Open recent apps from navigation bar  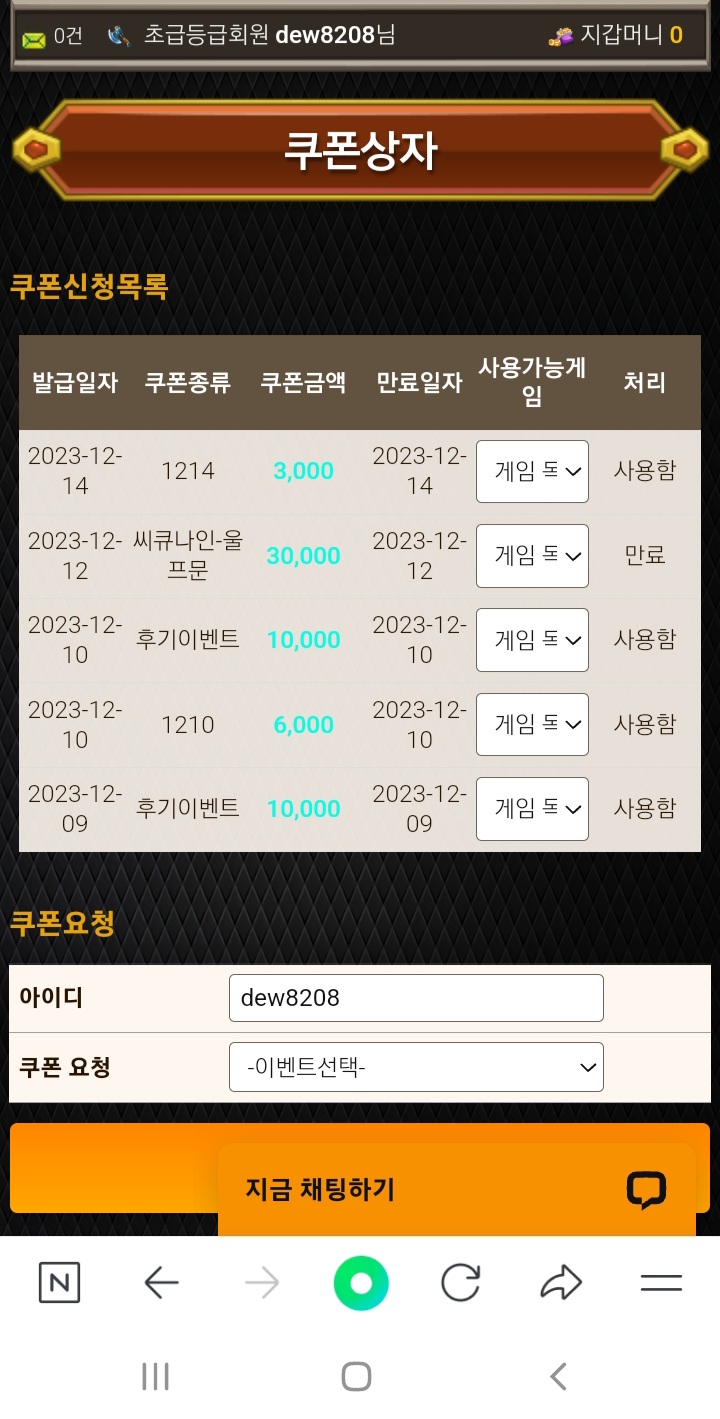click(155, 1377)
